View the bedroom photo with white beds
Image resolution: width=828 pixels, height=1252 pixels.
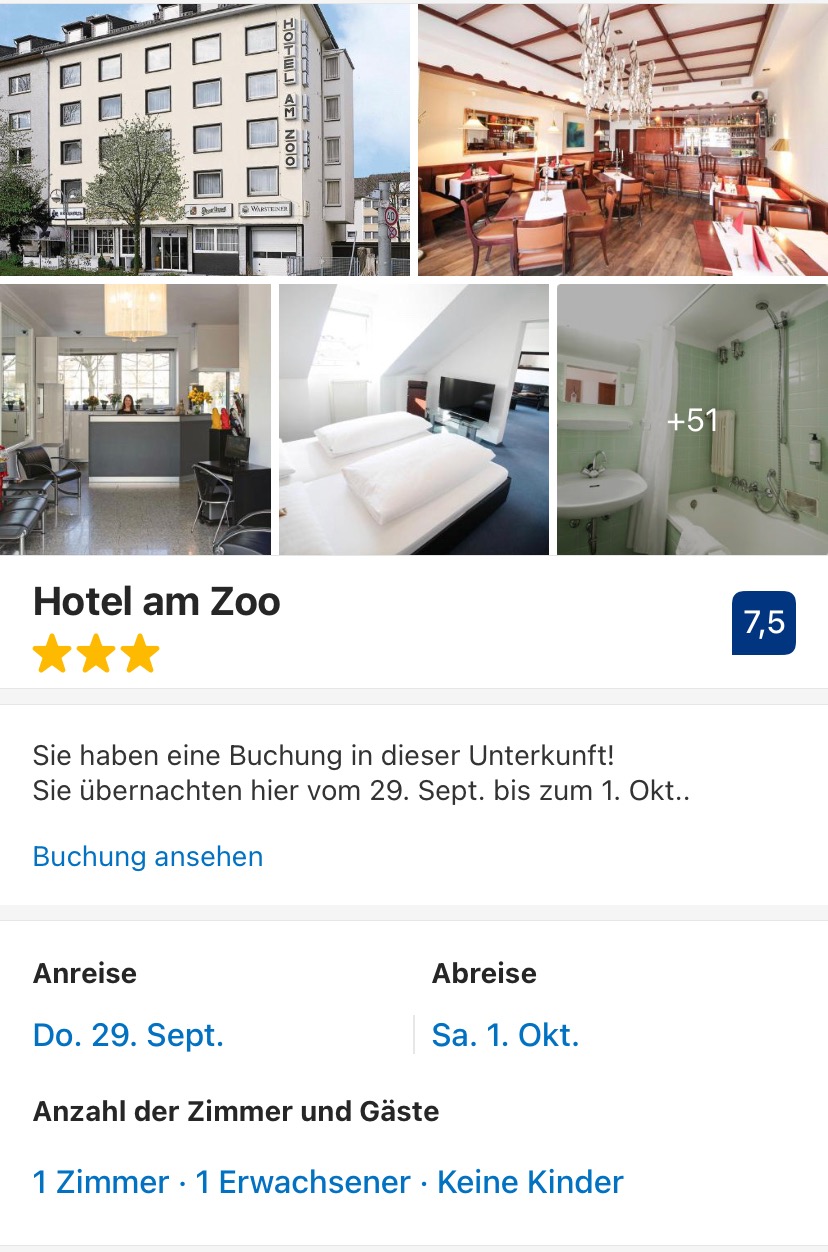(x=413, y=419)
